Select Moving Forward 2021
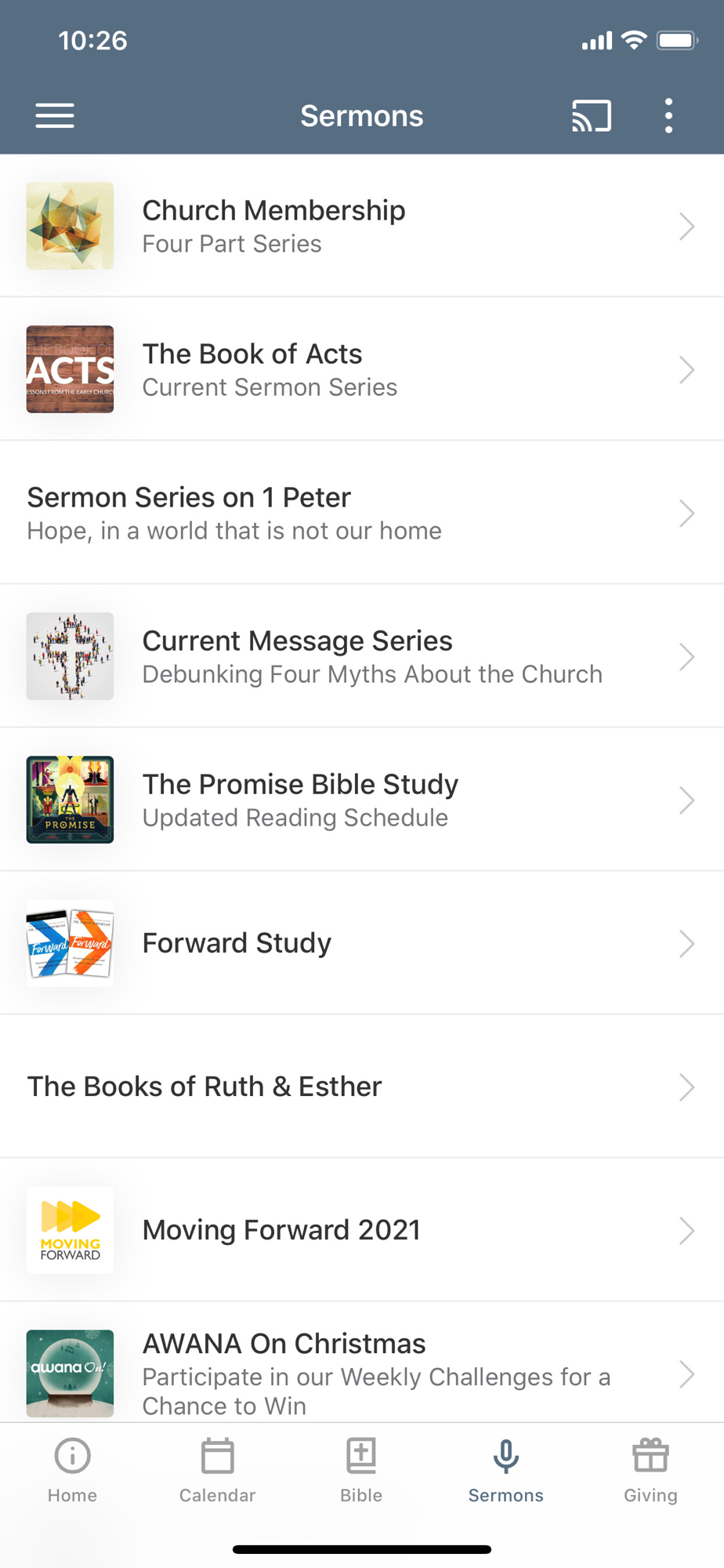This screenshot has height=1568, width=724. 360,1230
